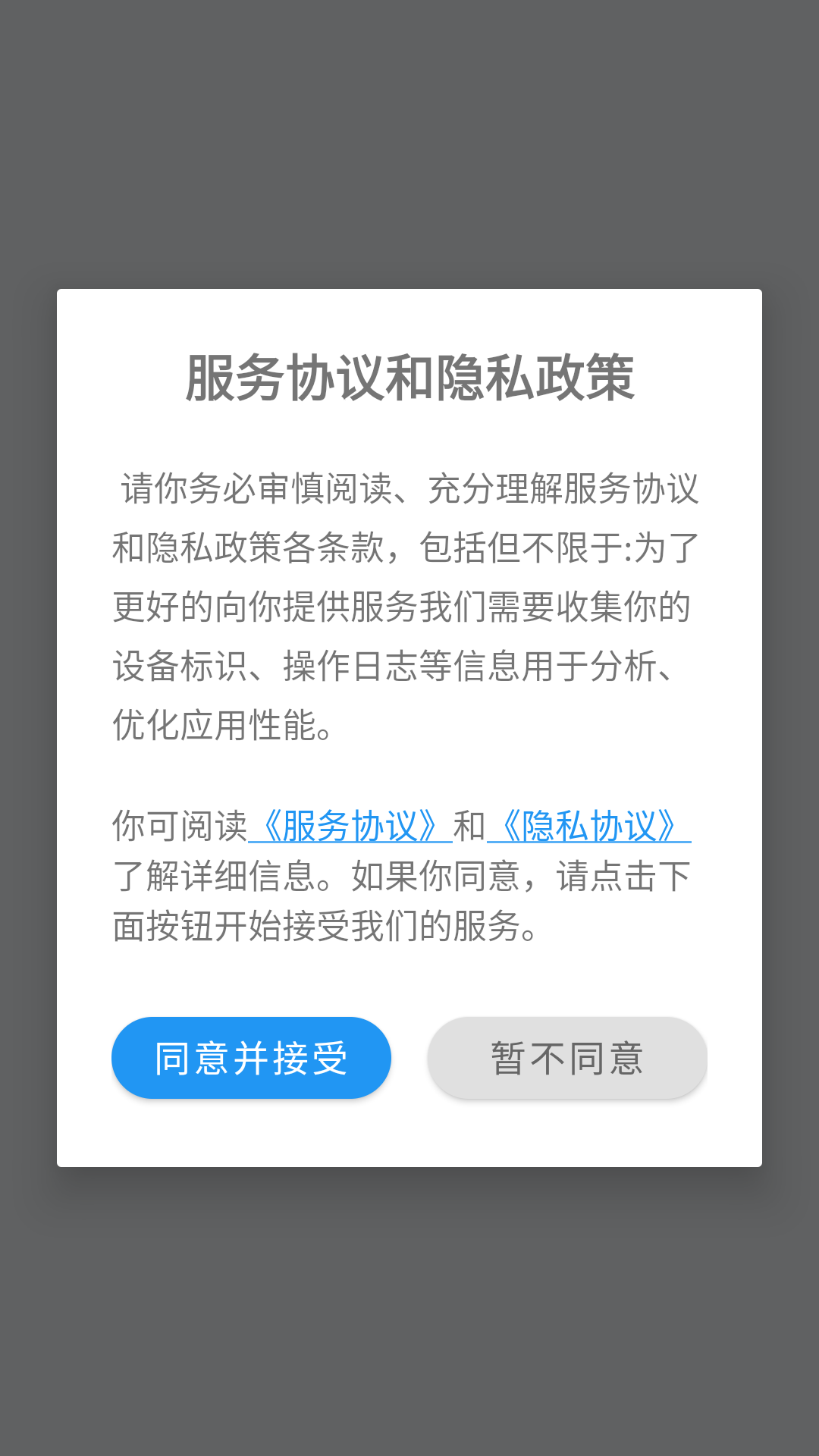The width and height of the screenshot is (819, 1456).
Task: Accept the service agreement and privacy policy
Action: pos(250,1057)
